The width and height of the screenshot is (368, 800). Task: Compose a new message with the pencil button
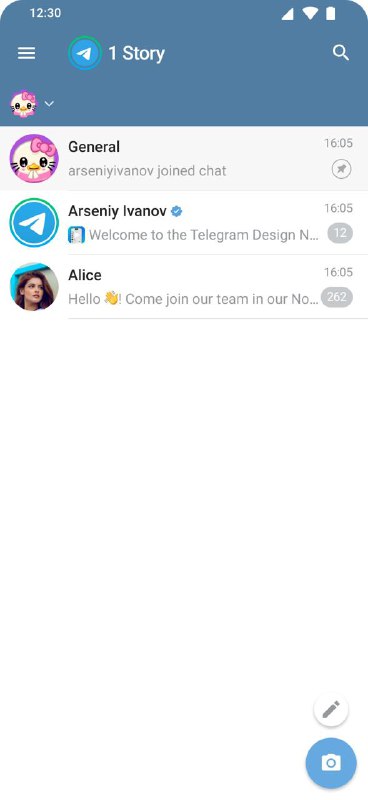pos(331,709)
